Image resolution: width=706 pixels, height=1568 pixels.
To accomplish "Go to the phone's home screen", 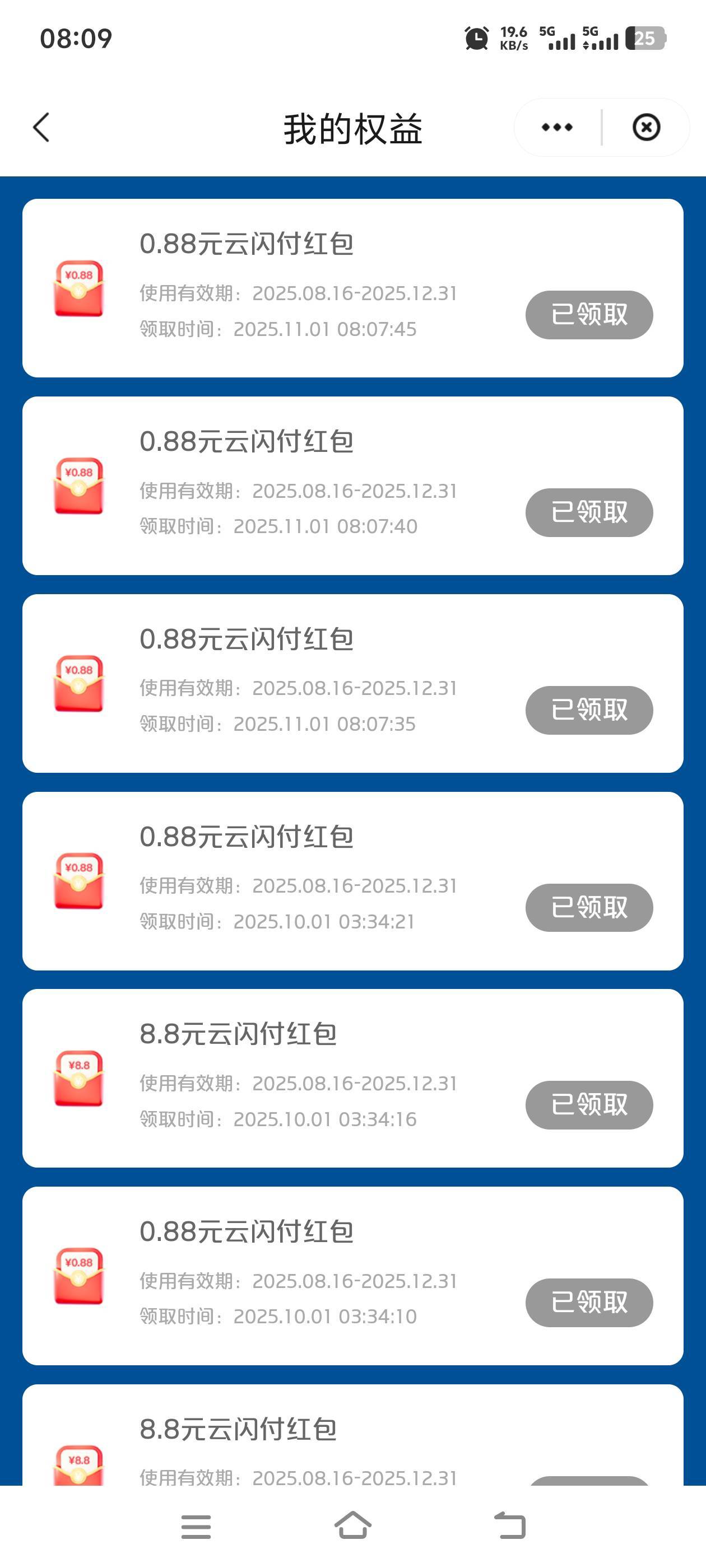I will (x=352, y=1526).
